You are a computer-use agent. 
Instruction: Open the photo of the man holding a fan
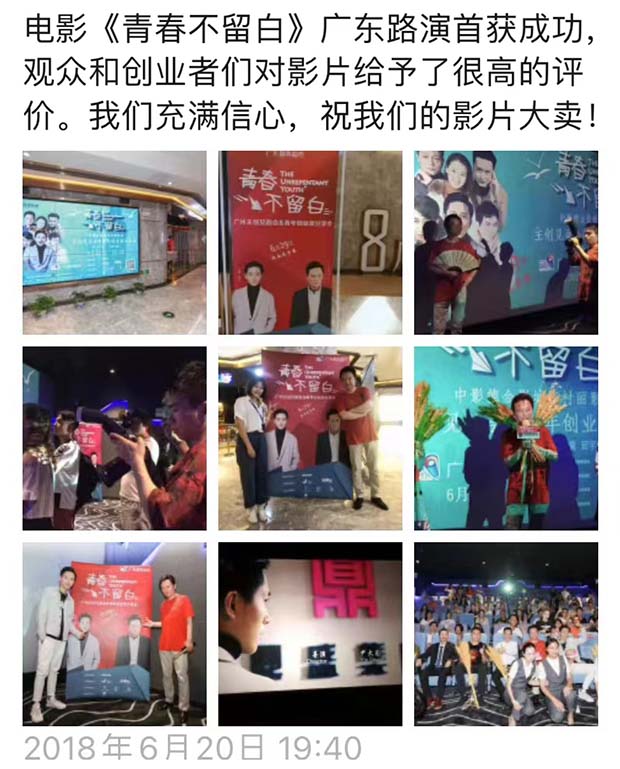[x=506, y=242]
